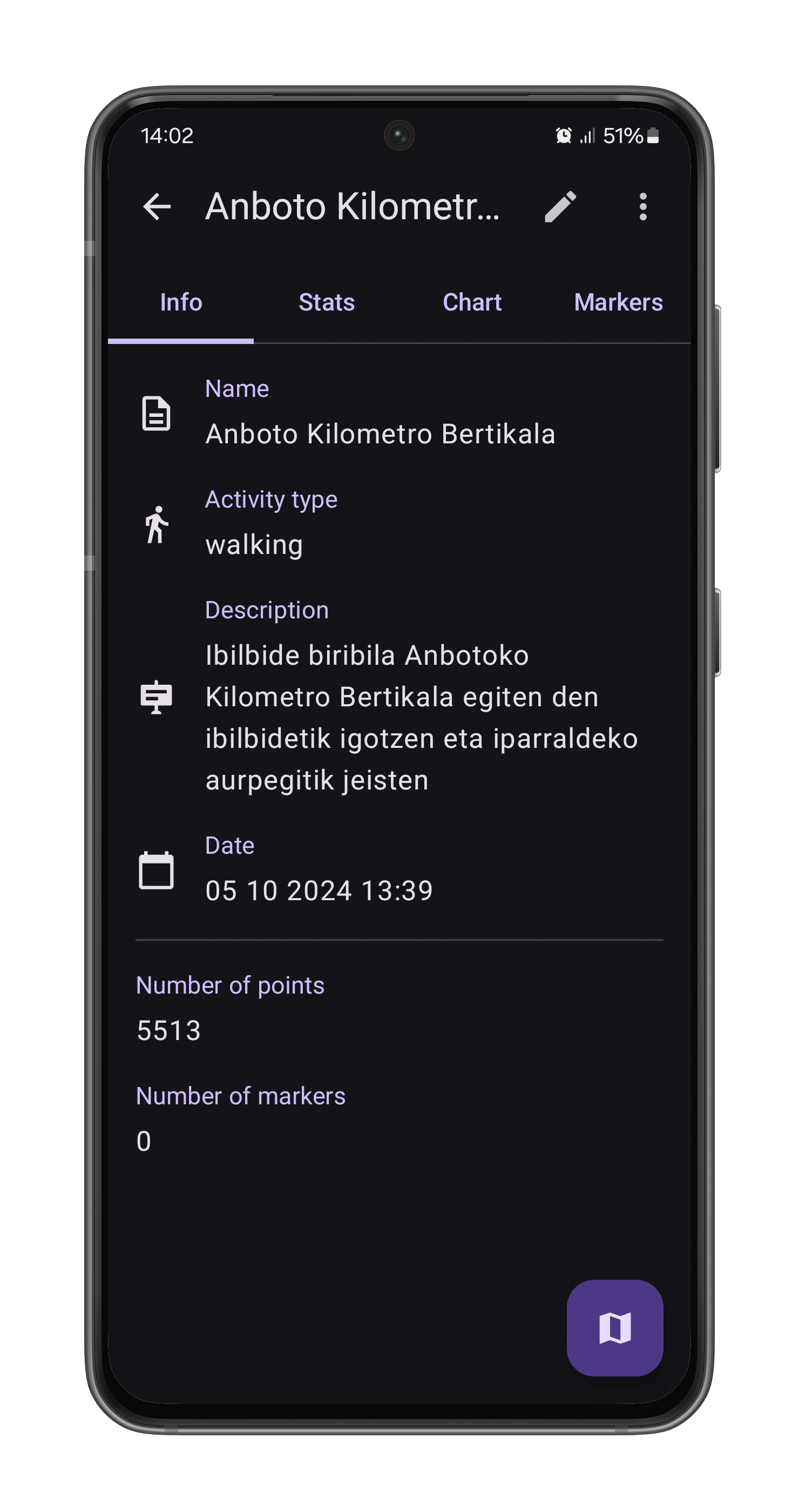
Task: Switch to the Chart tab
Action: coord(472,303)
